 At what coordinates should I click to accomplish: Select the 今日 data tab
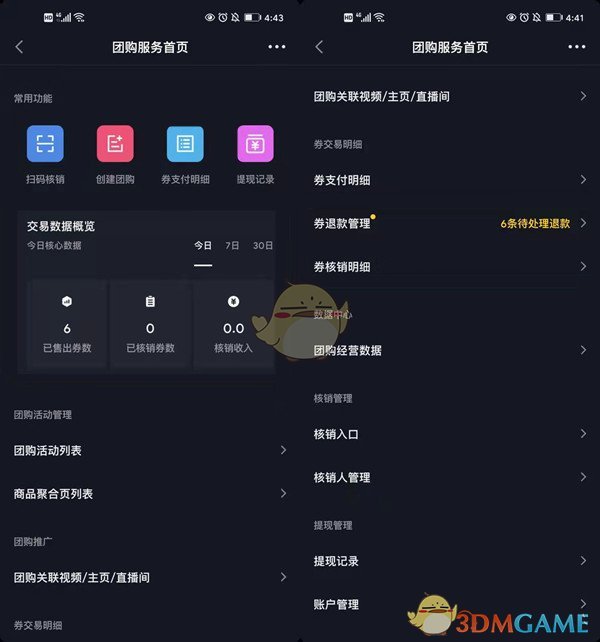tap(203, 245)
